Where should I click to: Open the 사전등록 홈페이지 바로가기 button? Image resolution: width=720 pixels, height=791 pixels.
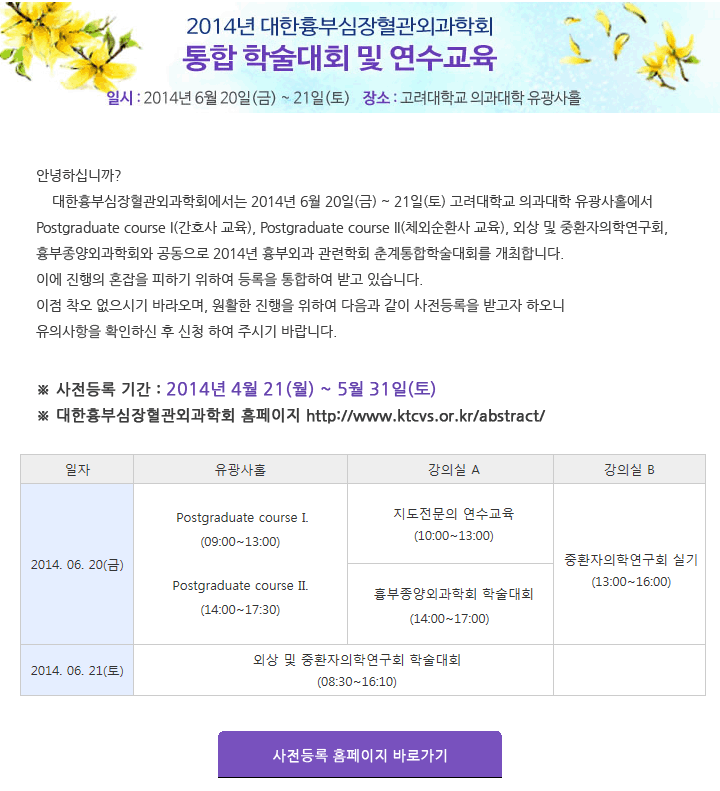(360, 754)
